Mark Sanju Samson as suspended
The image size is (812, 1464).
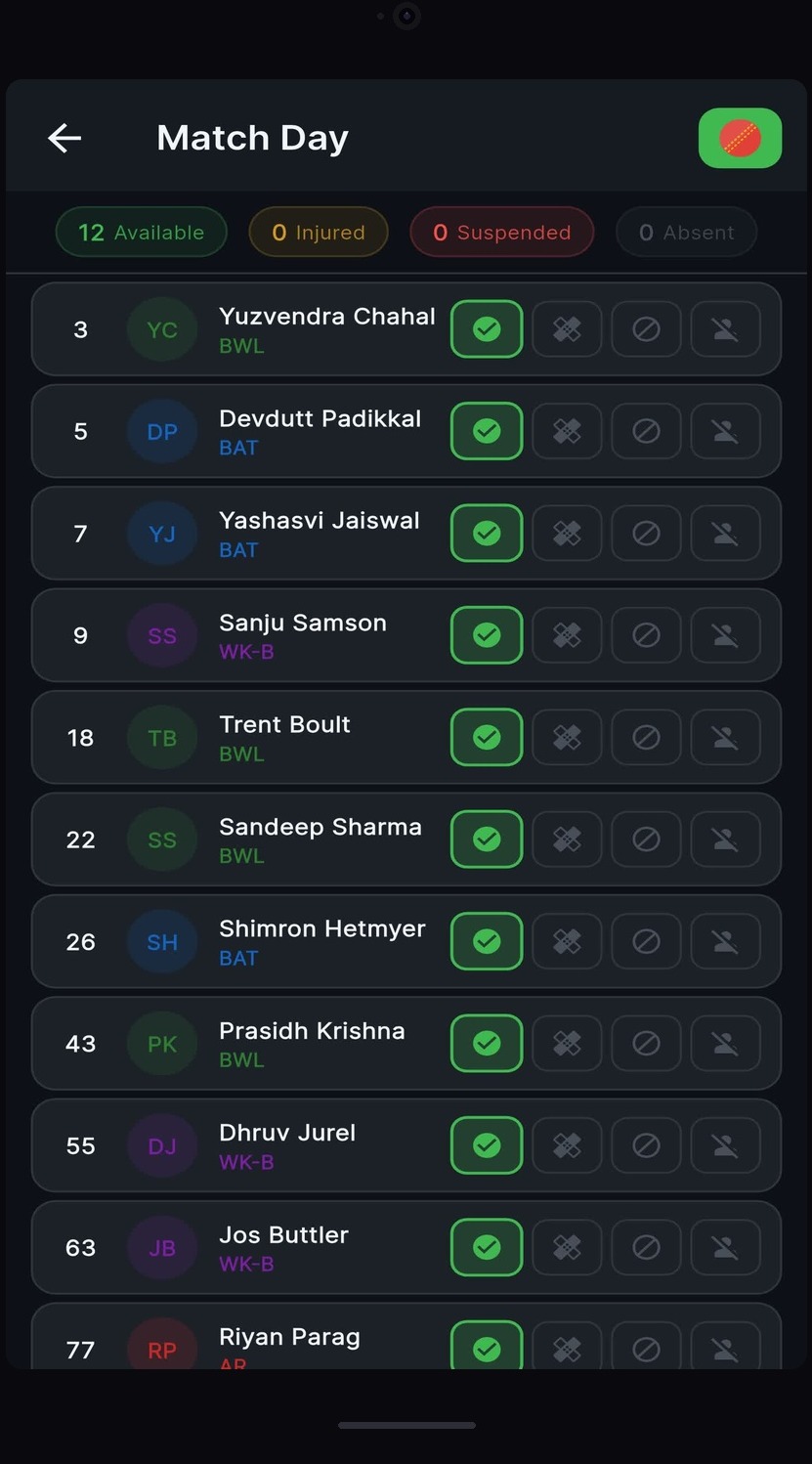646,635
